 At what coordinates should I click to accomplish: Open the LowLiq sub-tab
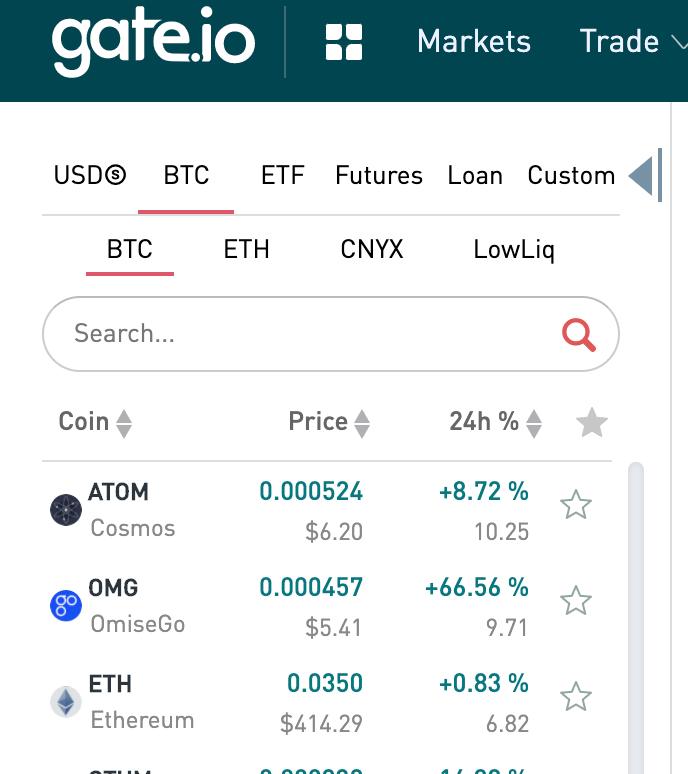[x=514, y=248]
